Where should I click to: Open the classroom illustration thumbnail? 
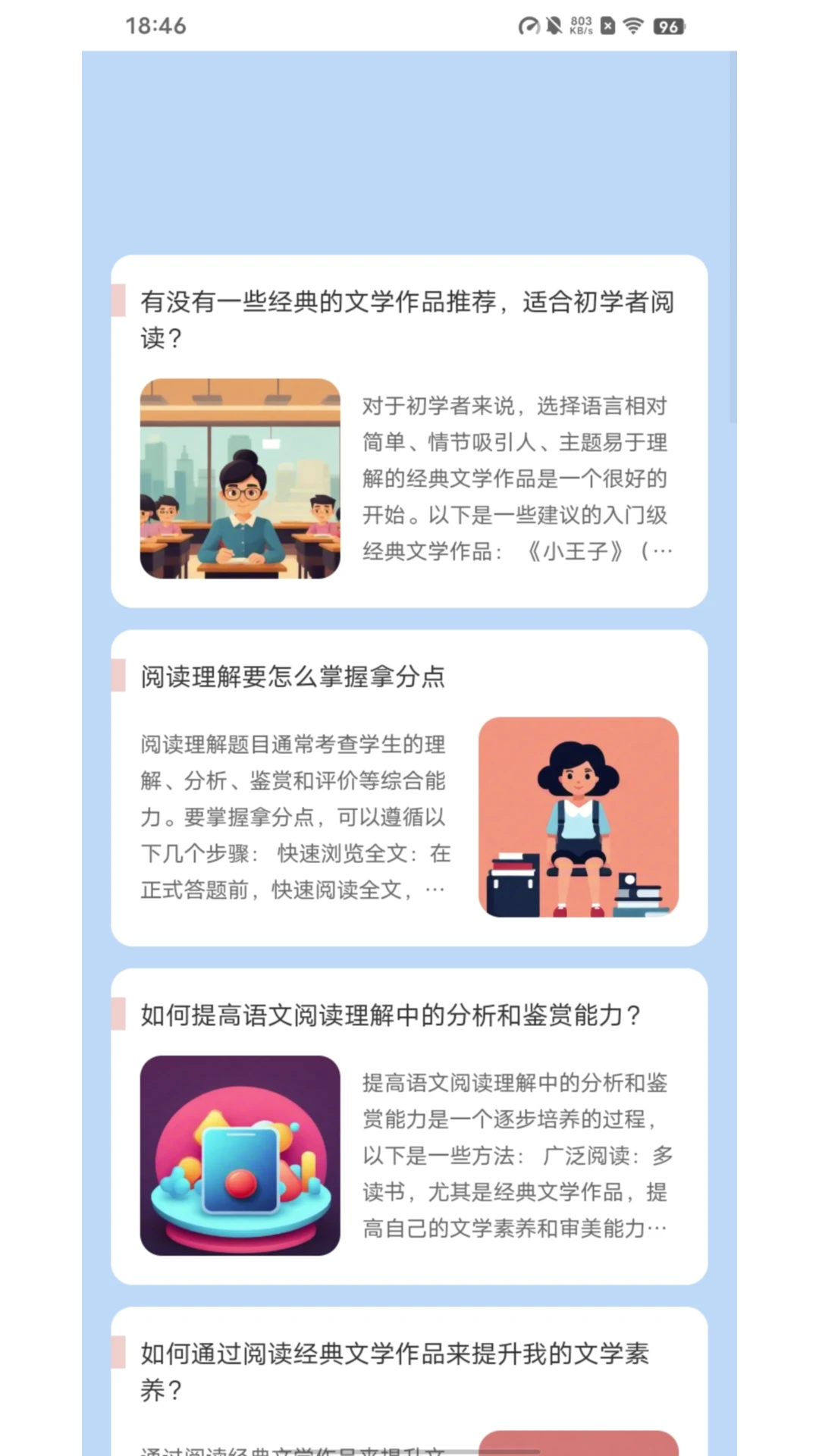click(x=240, y=479)
